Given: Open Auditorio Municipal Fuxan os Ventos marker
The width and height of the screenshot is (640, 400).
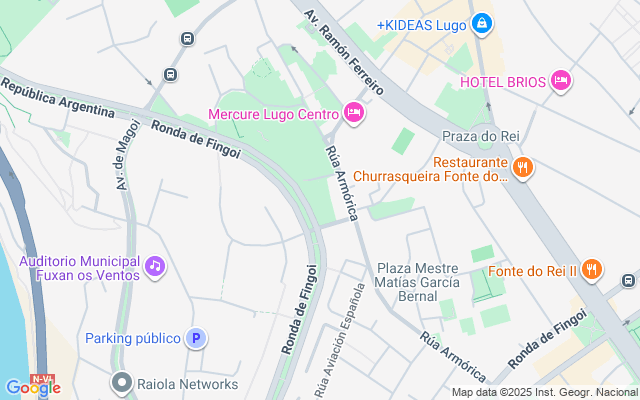Looking at the screenshot, I should point(154,266).
